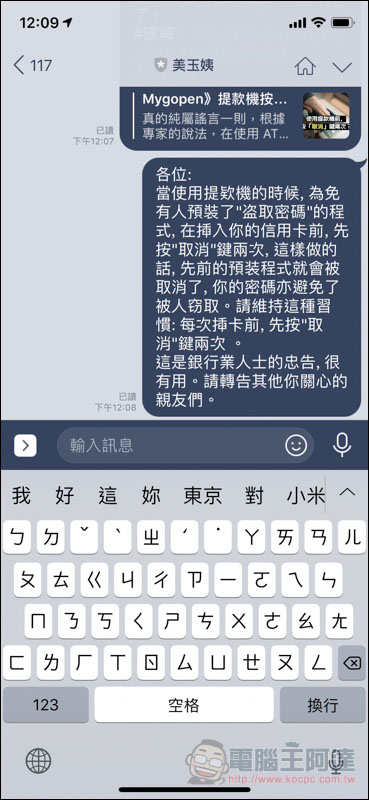Tap the microphone icon in the message bar

(342, 445)
